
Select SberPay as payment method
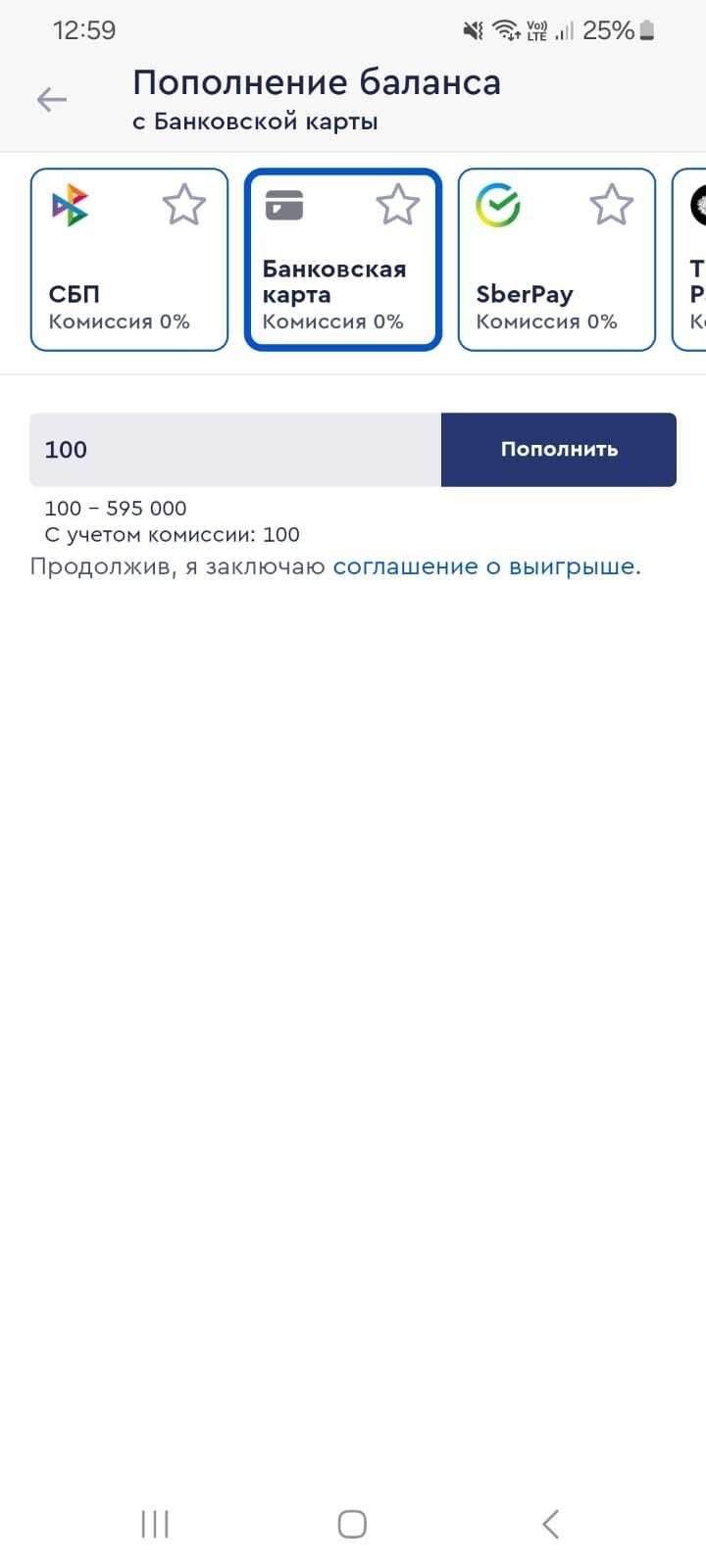point(545,284)
